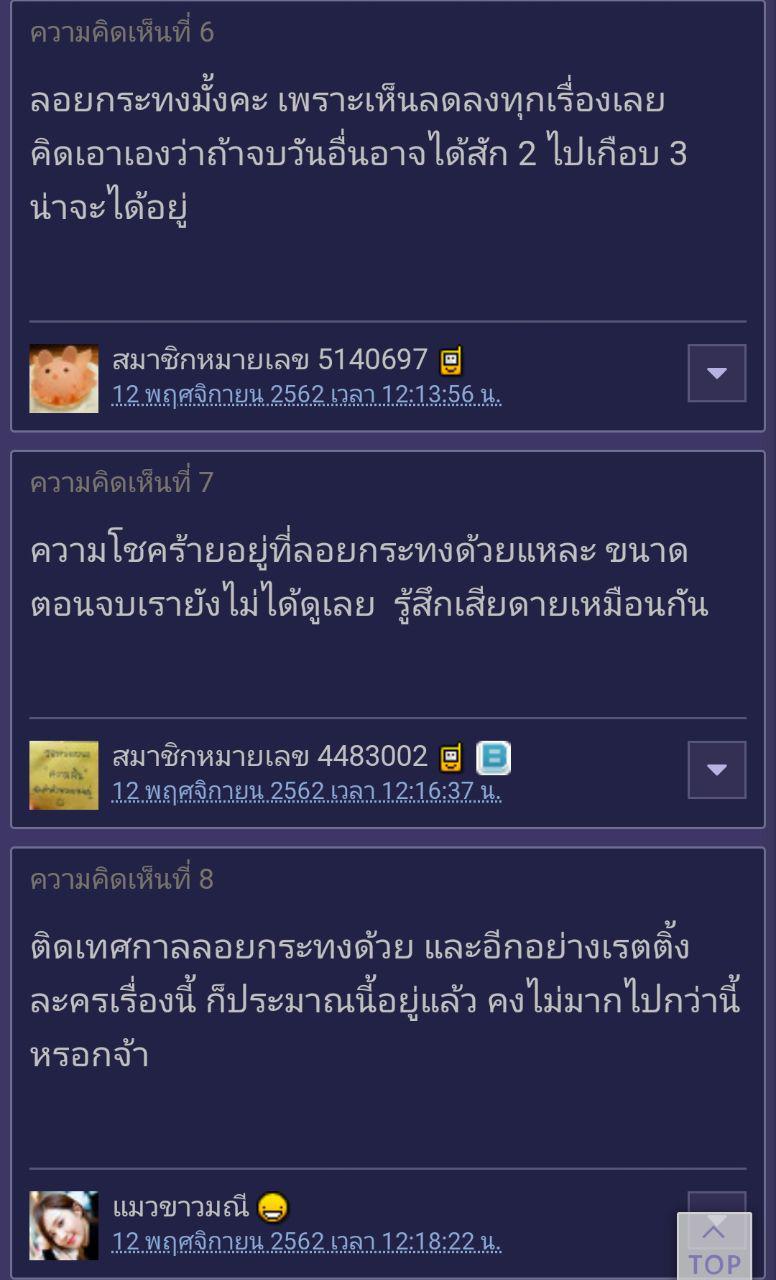Tap avatar of member 5140697
776x1280 pixels.
[x=64, y=378]
